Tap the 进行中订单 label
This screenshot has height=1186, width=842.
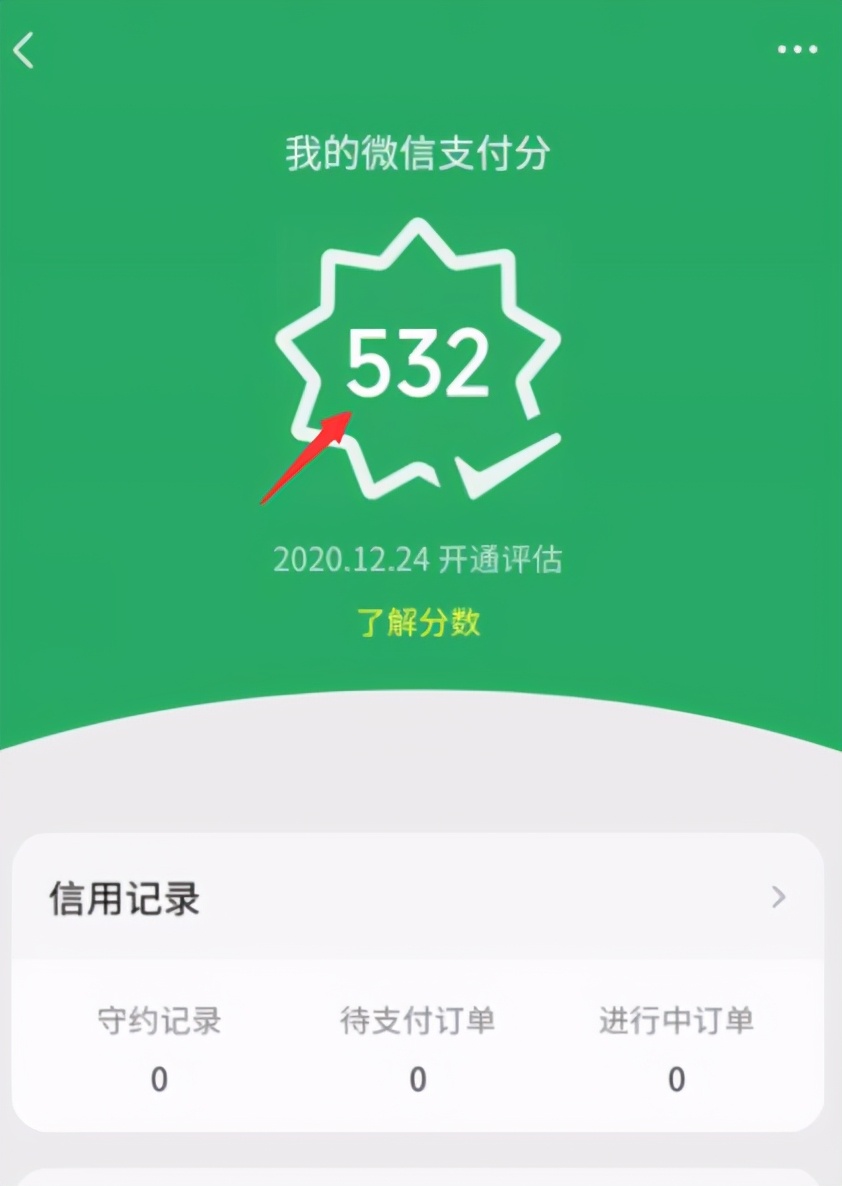676,1021
